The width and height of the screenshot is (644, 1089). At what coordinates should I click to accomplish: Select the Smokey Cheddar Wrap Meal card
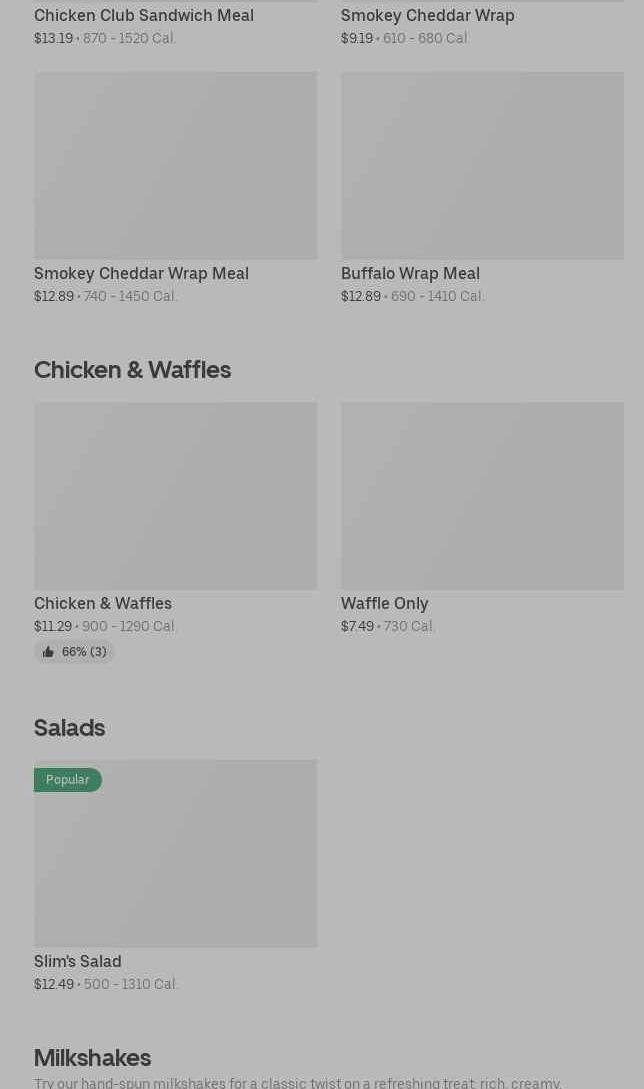[175, 188]
